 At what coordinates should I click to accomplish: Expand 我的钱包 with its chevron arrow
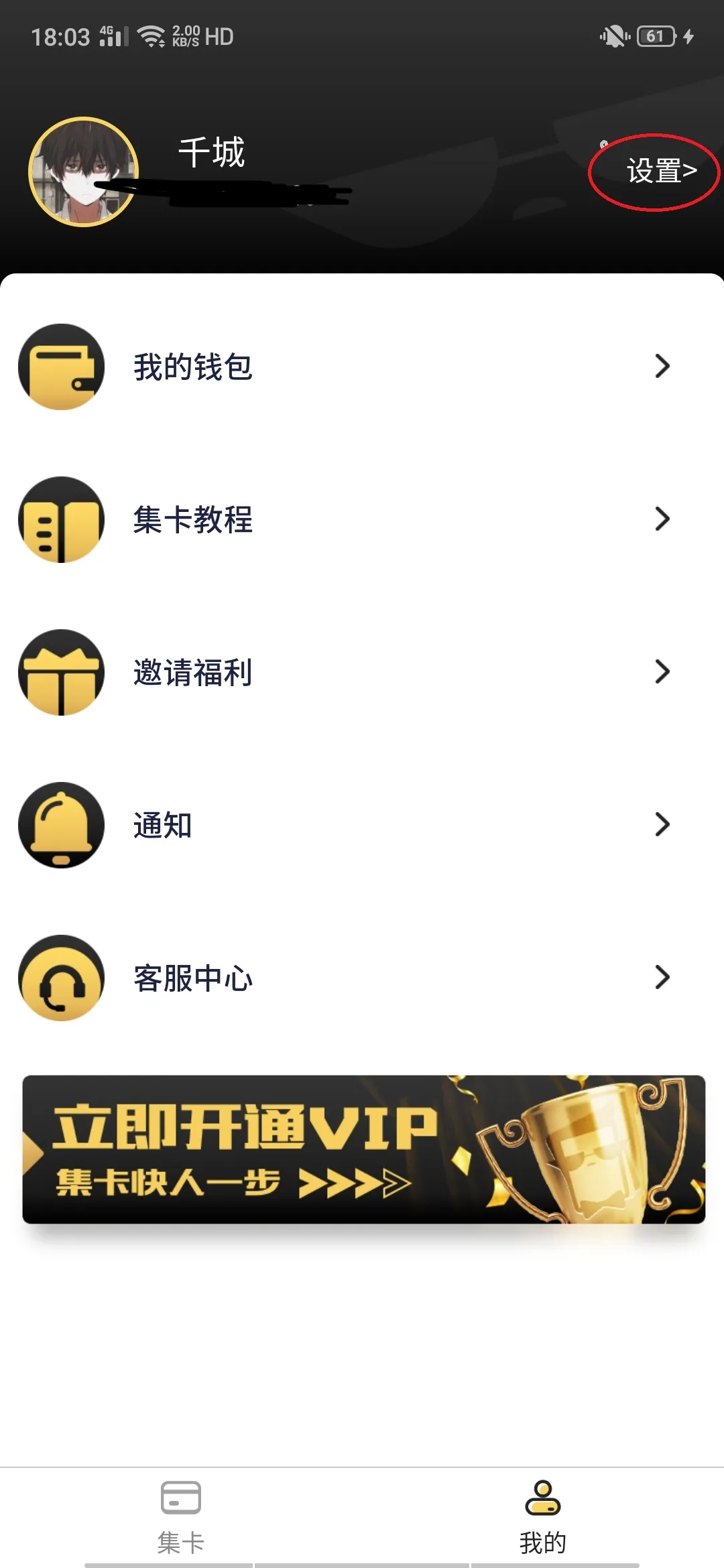tap(662, 366)
